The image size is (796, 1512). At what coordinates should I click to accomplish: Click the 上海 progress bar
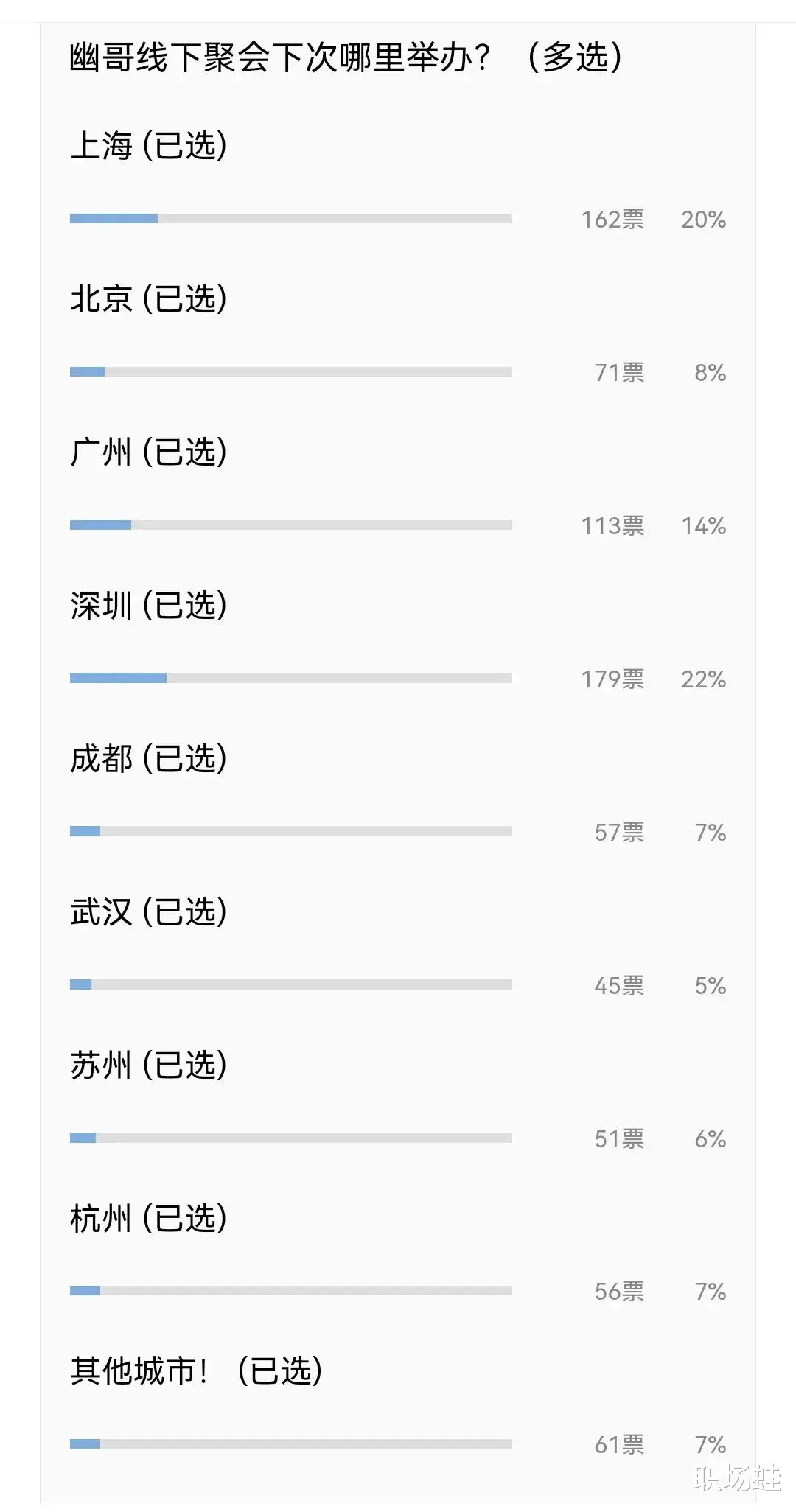click(291, 217)
